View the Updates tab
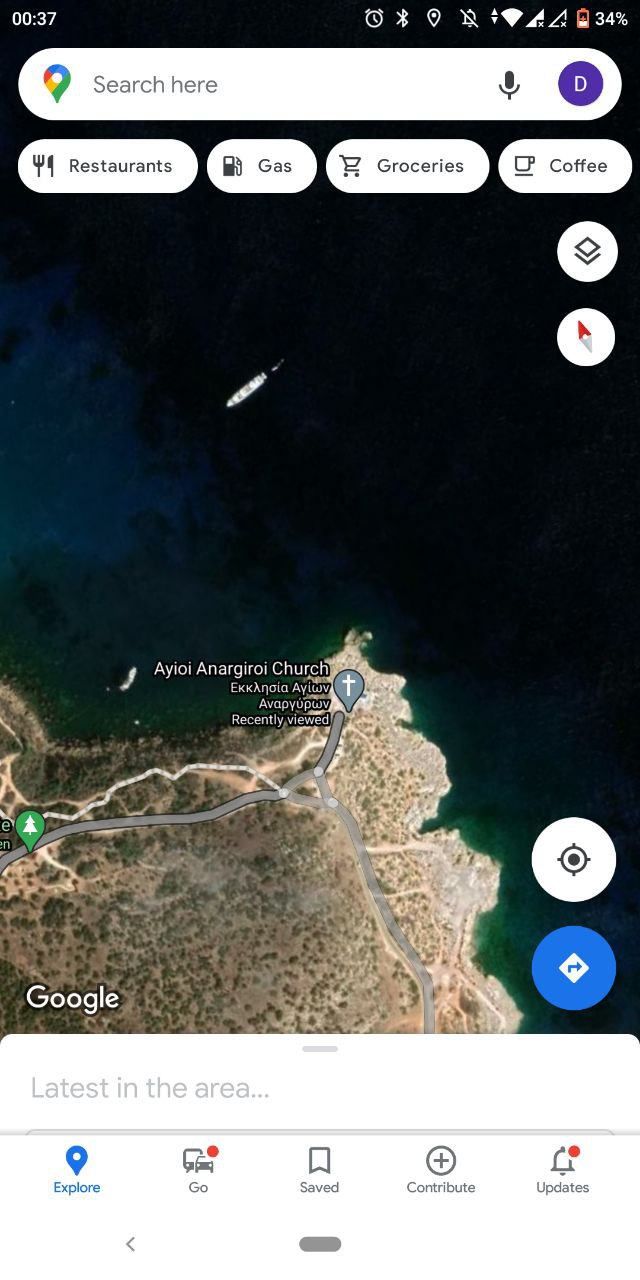This screenshot has width=640, height=1280. click(562, 1170)
